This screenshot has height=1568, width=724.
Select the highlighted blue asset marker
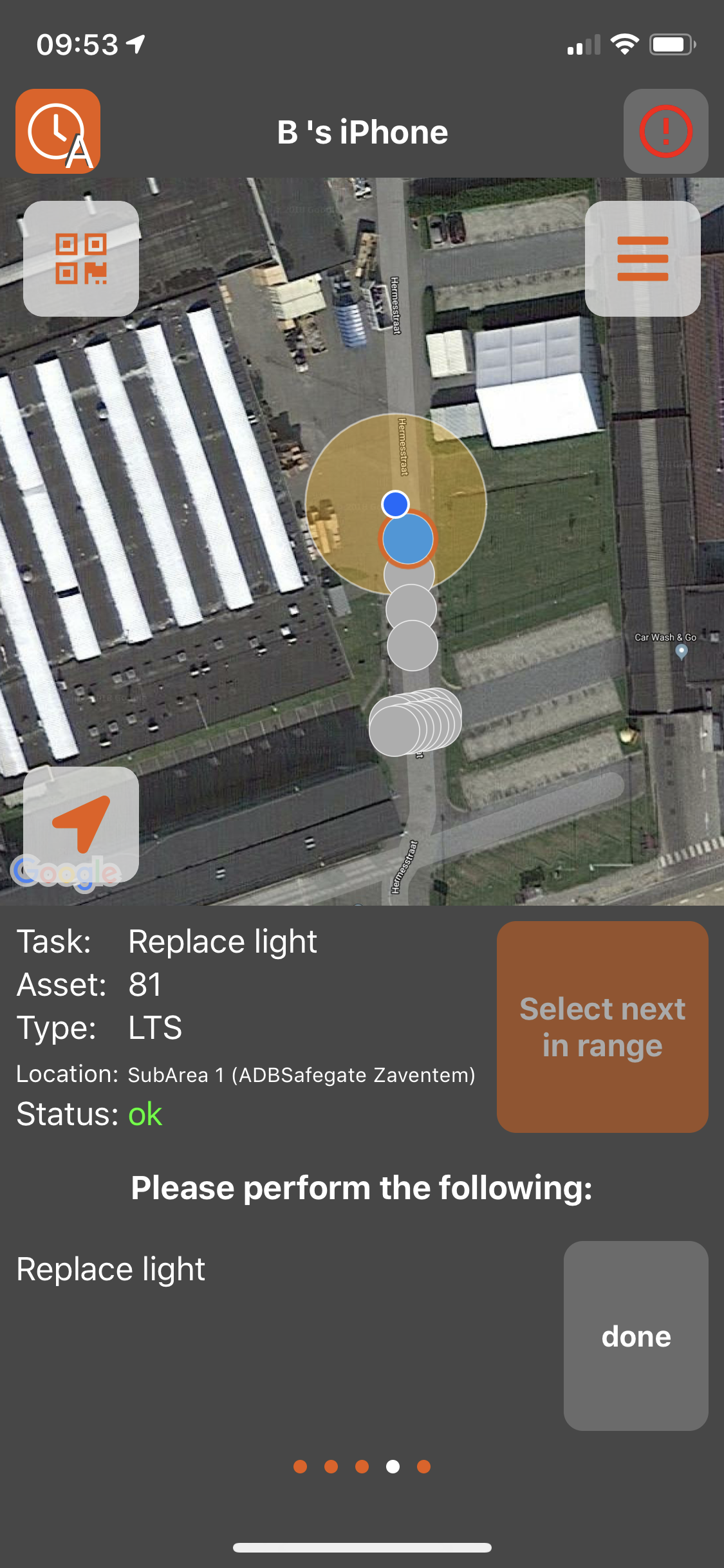408,539
